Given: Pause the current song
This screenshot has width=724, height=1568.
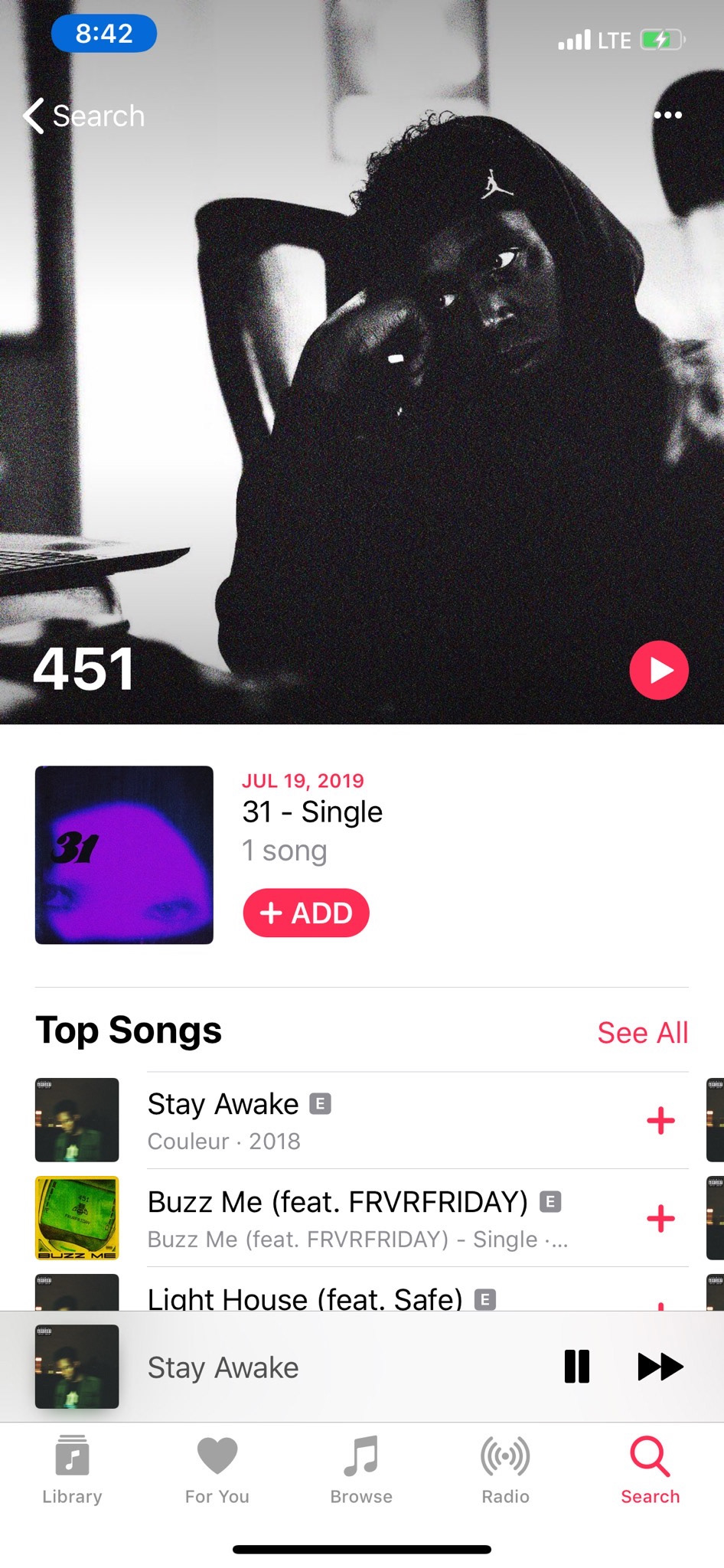Looking at the screenshot, I should tap(576, 1367).
